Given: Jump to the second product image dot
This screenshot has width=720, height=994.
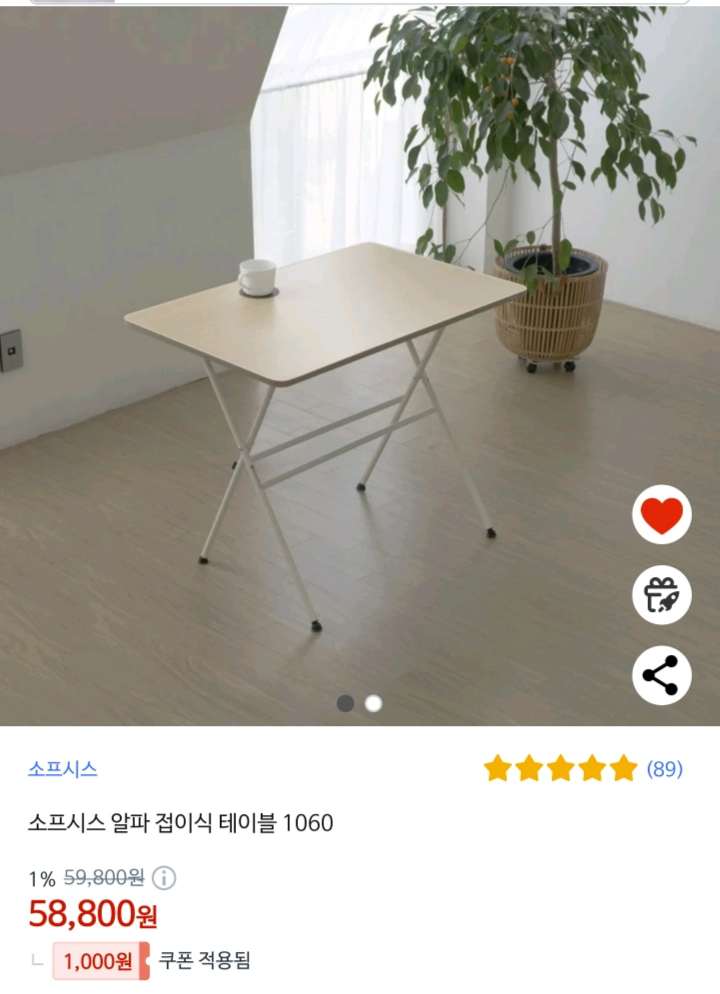Looking at the screenshot, I should (373, 704).
